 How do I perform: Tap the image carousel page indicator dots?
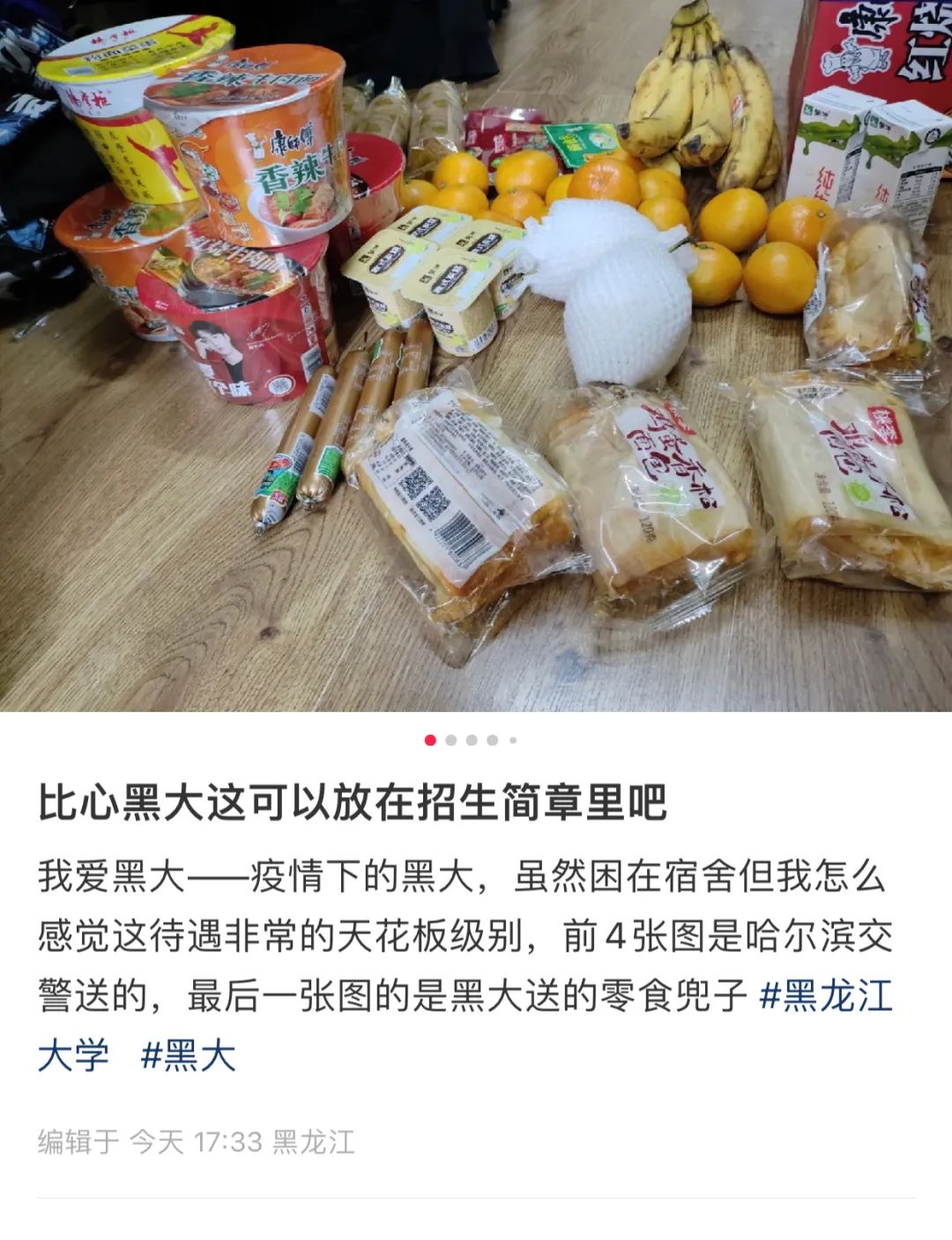[472, 740]
